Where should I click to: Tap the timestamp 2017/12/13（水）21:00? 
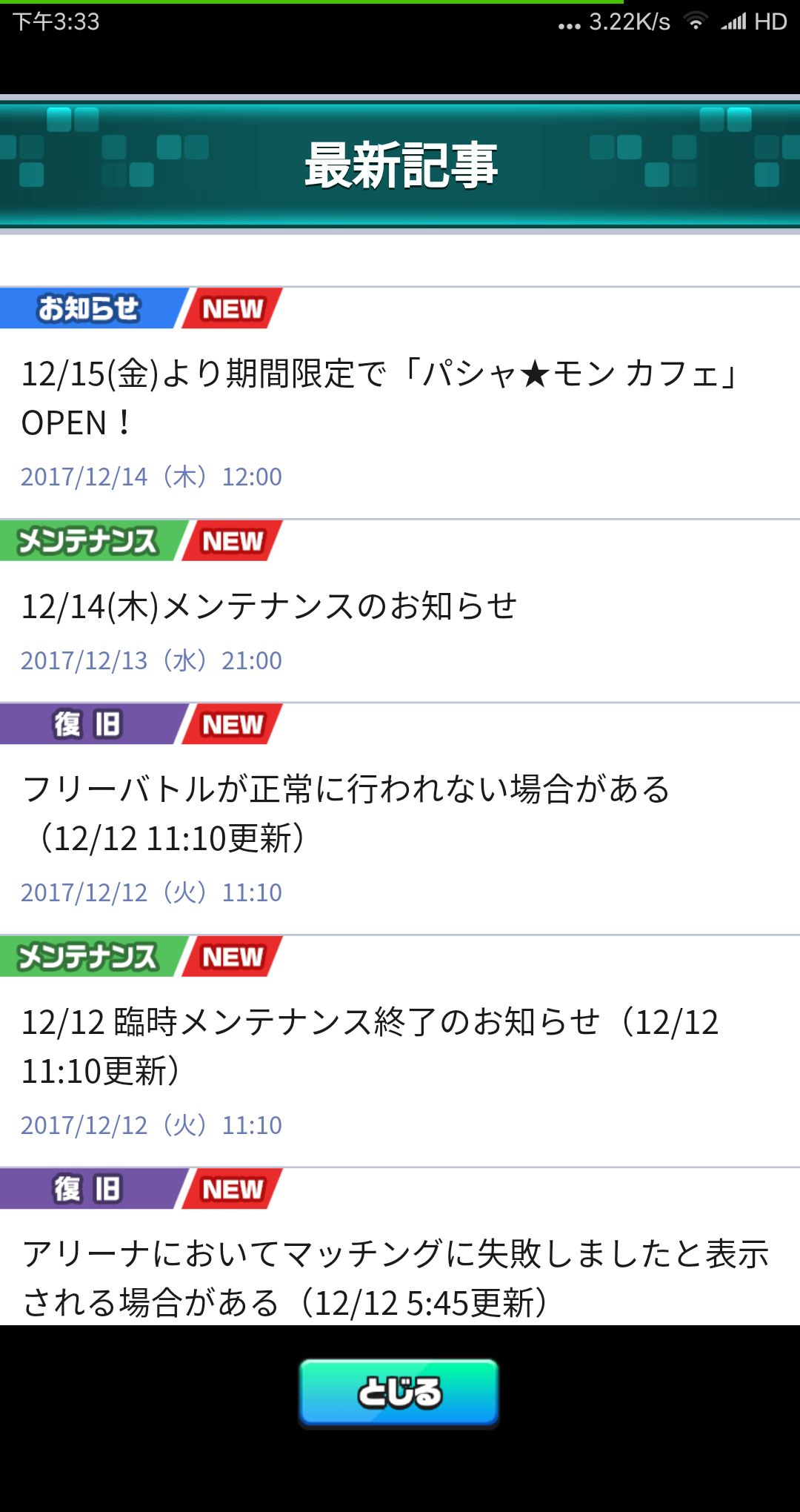coord(152,660)
